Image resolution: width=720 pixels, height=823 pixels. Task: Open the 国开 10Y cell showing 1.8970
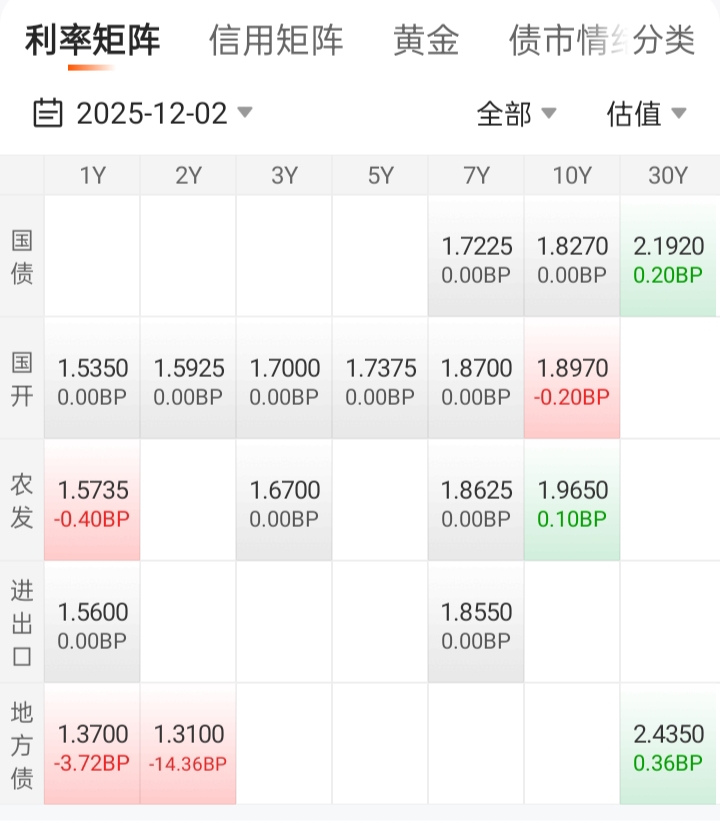pyautogui.click(x=572, y=380)
